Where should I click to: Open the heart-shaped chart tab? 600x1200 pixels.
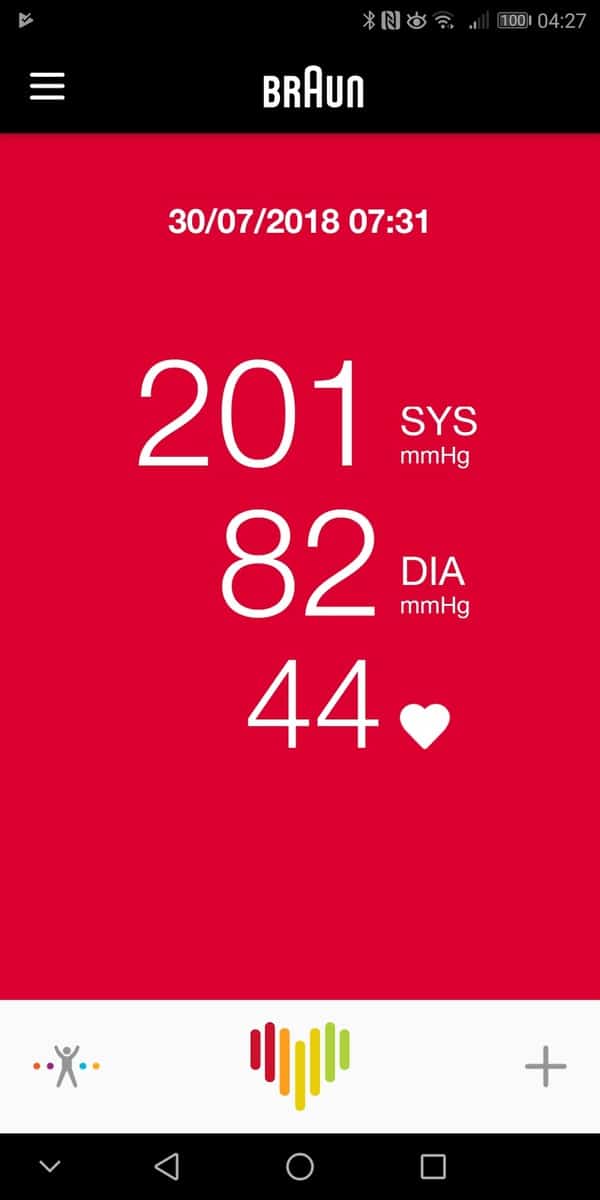tap(300, 1066)
